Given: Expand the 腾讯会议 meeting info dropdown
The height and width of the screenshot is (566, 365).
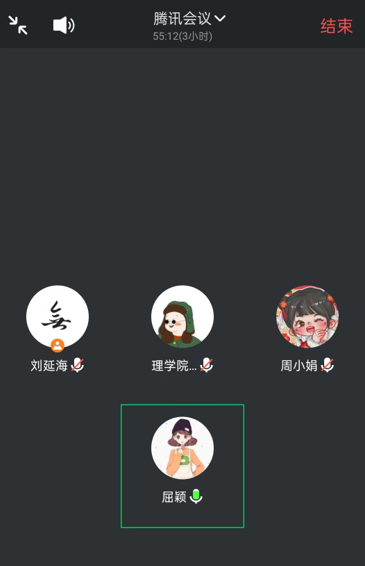Looking at the screenshot, I should tap(189, 18).
